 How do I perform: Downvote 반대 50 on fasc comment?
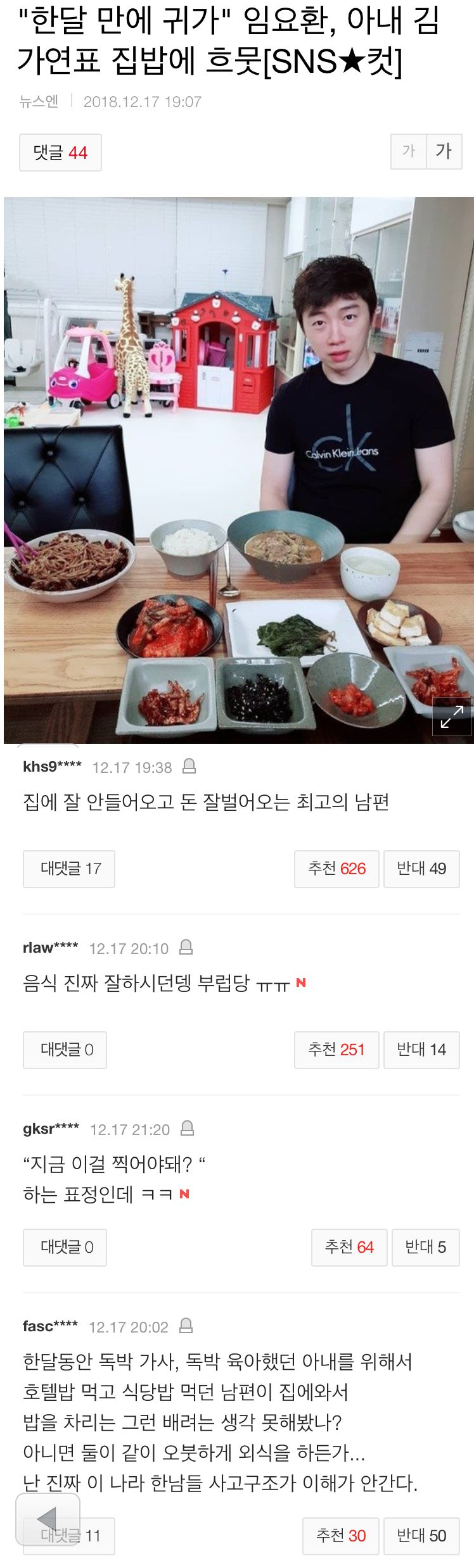(421, 1535)
